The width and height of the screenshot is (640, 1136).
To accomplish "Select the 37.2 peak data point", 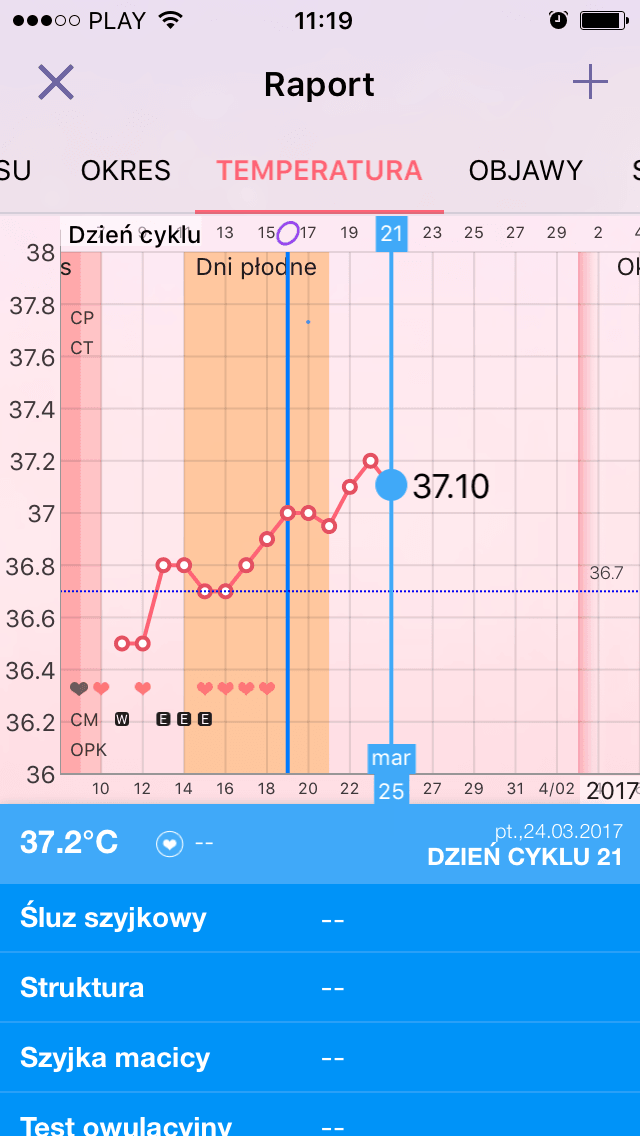I will point(371,461).
